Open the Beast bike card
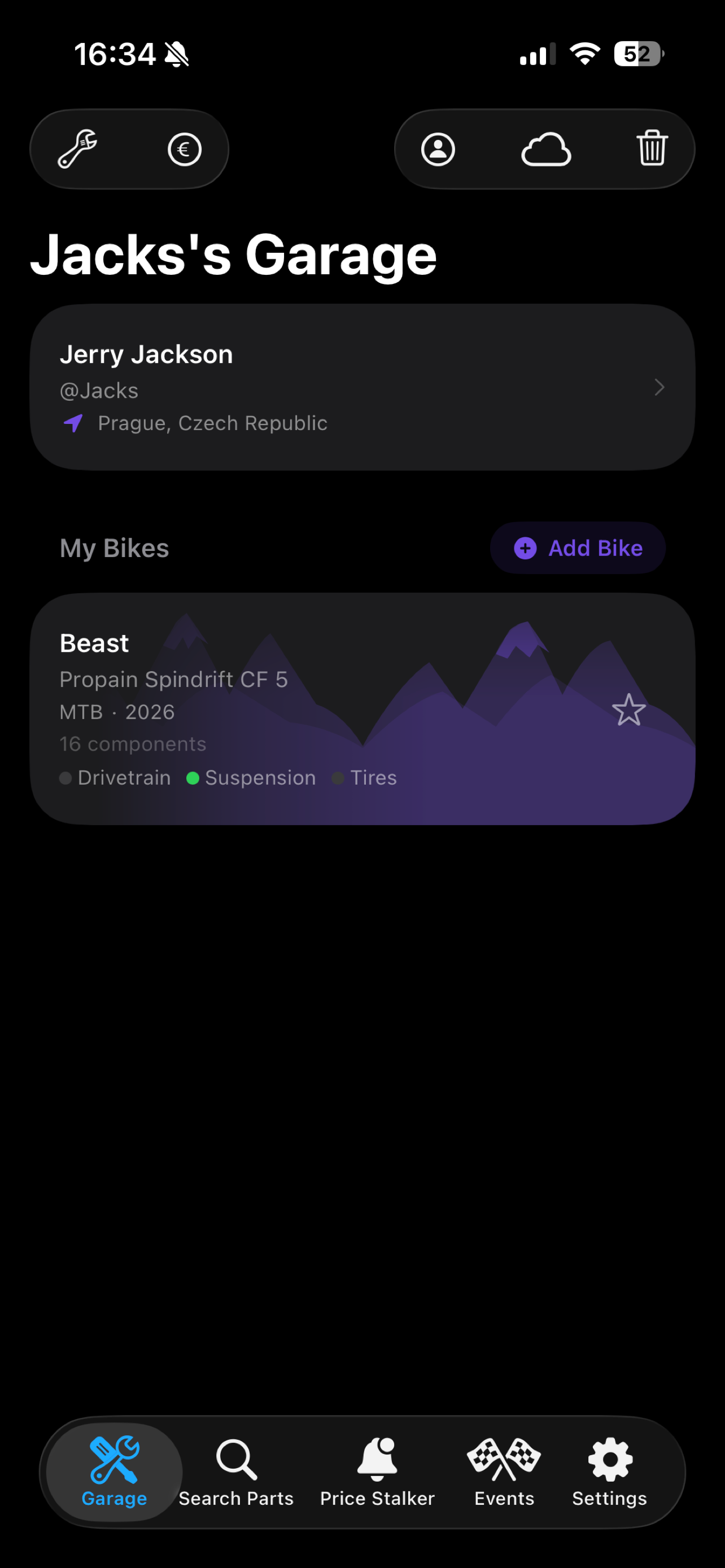 point(362,709)
